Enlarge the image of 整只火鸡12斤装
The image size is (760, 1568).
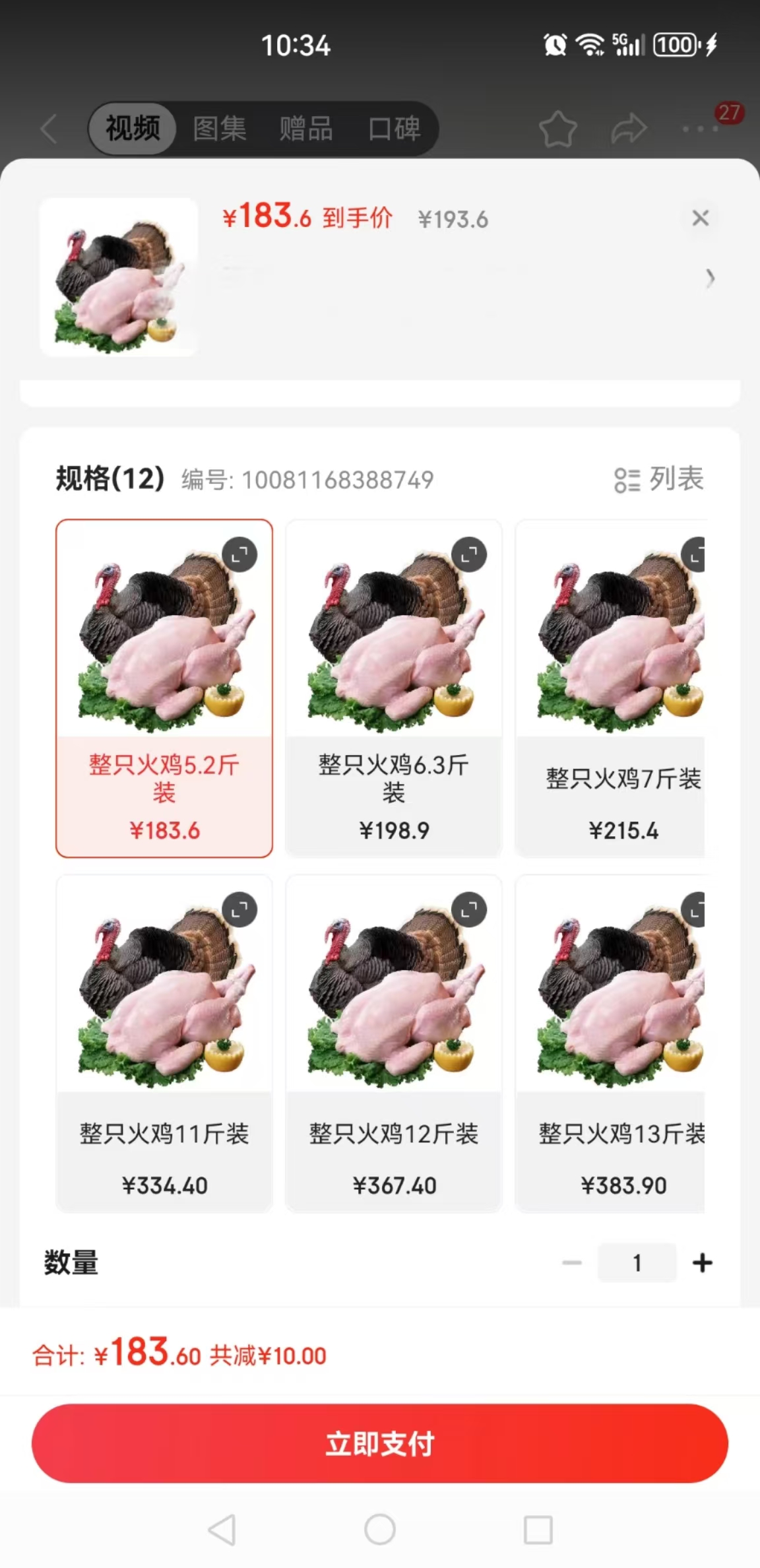[x=469, y=909]
